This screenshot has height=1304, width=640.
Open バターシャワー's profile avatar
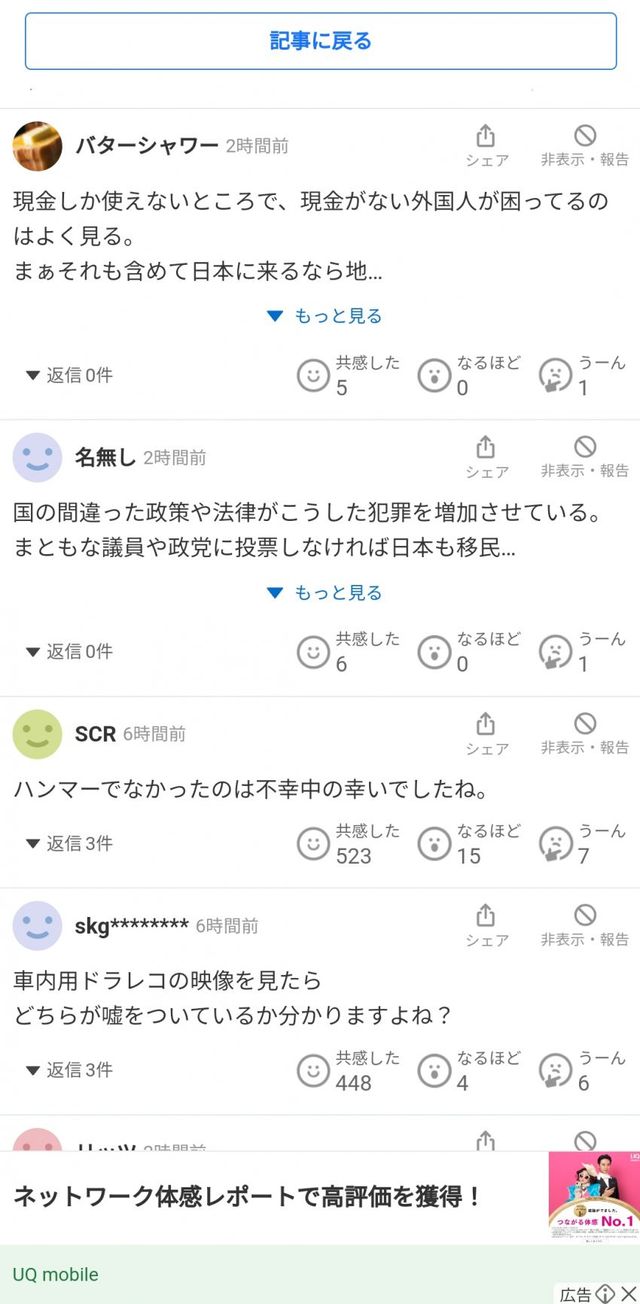38,147
